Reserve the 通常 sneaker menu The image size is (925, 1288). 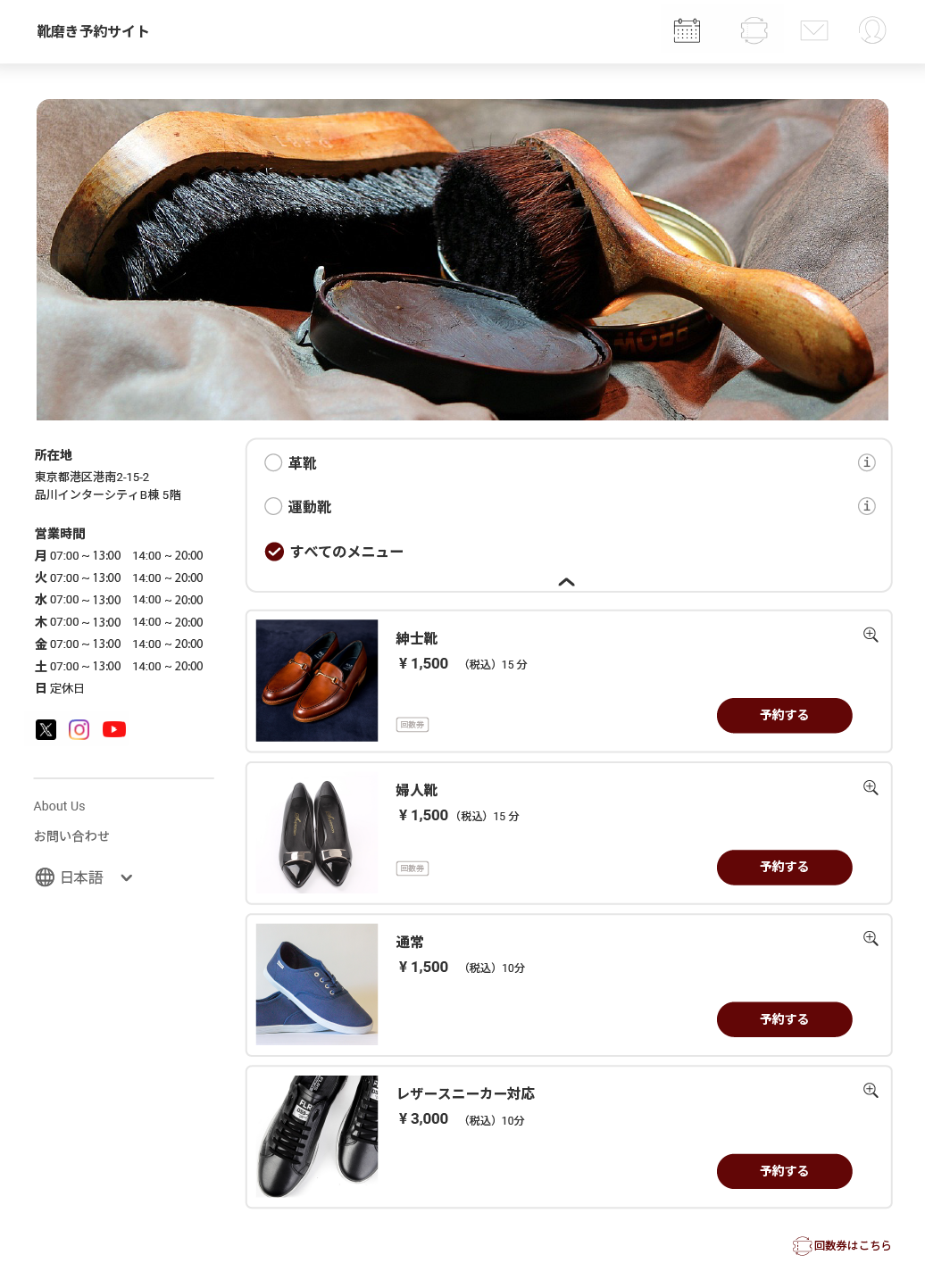784,1019
